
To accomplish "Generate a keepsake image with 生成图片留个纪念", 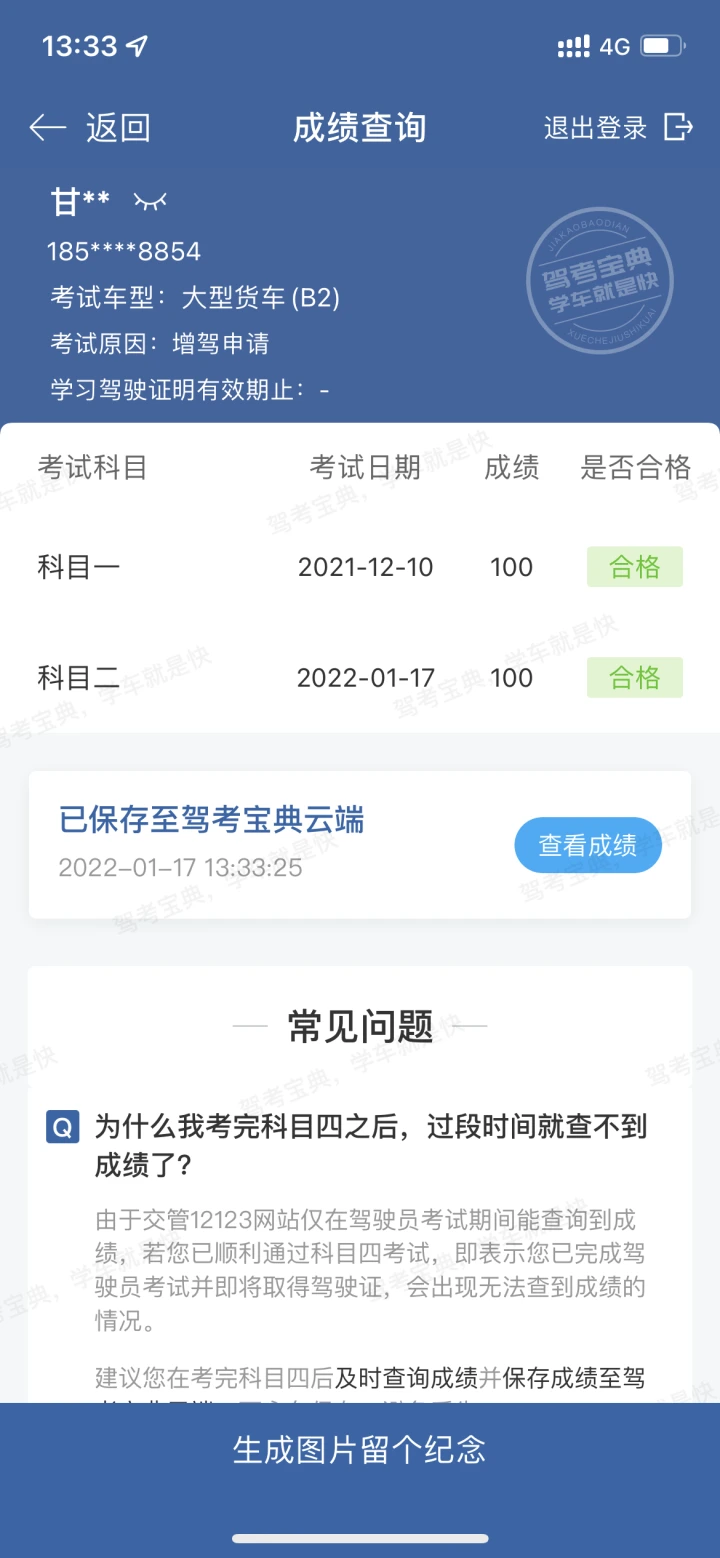I will pos(360,1450).
